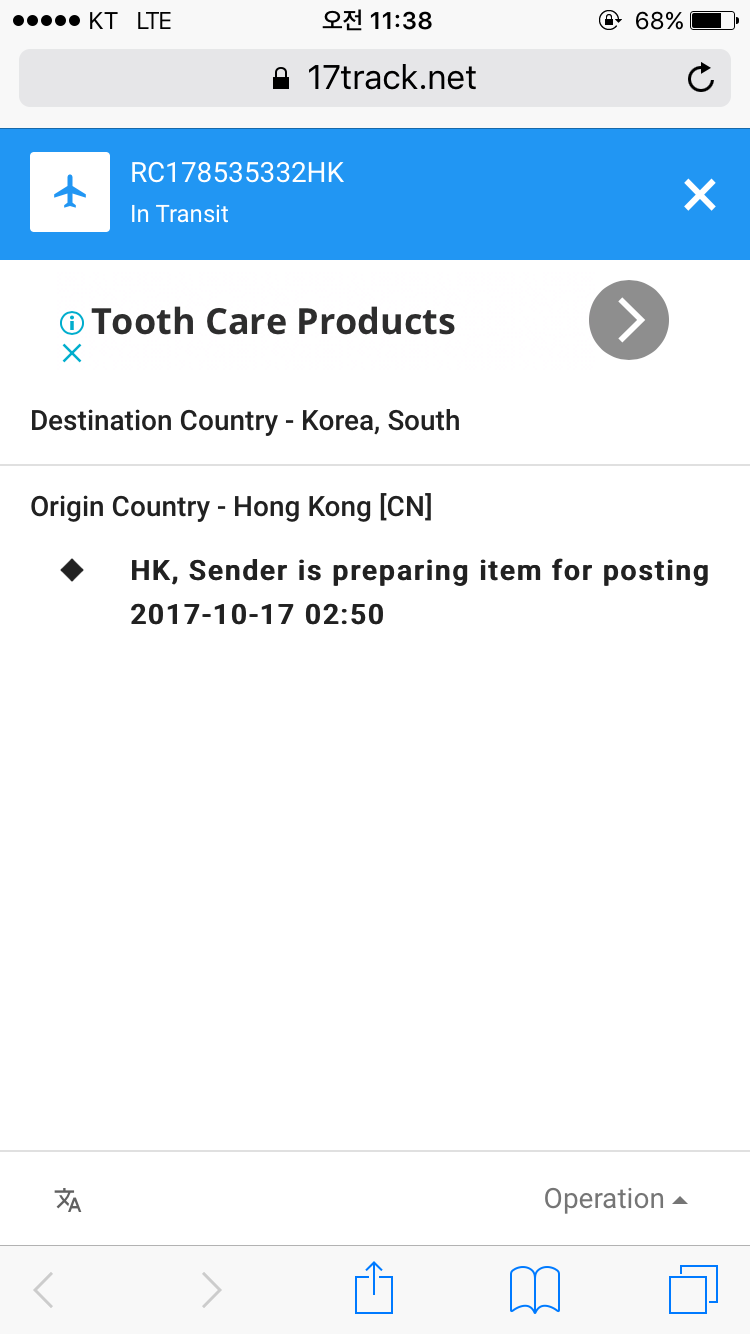Tap the 17track.net address bar

pyautogui.click(x=374, y=78)
